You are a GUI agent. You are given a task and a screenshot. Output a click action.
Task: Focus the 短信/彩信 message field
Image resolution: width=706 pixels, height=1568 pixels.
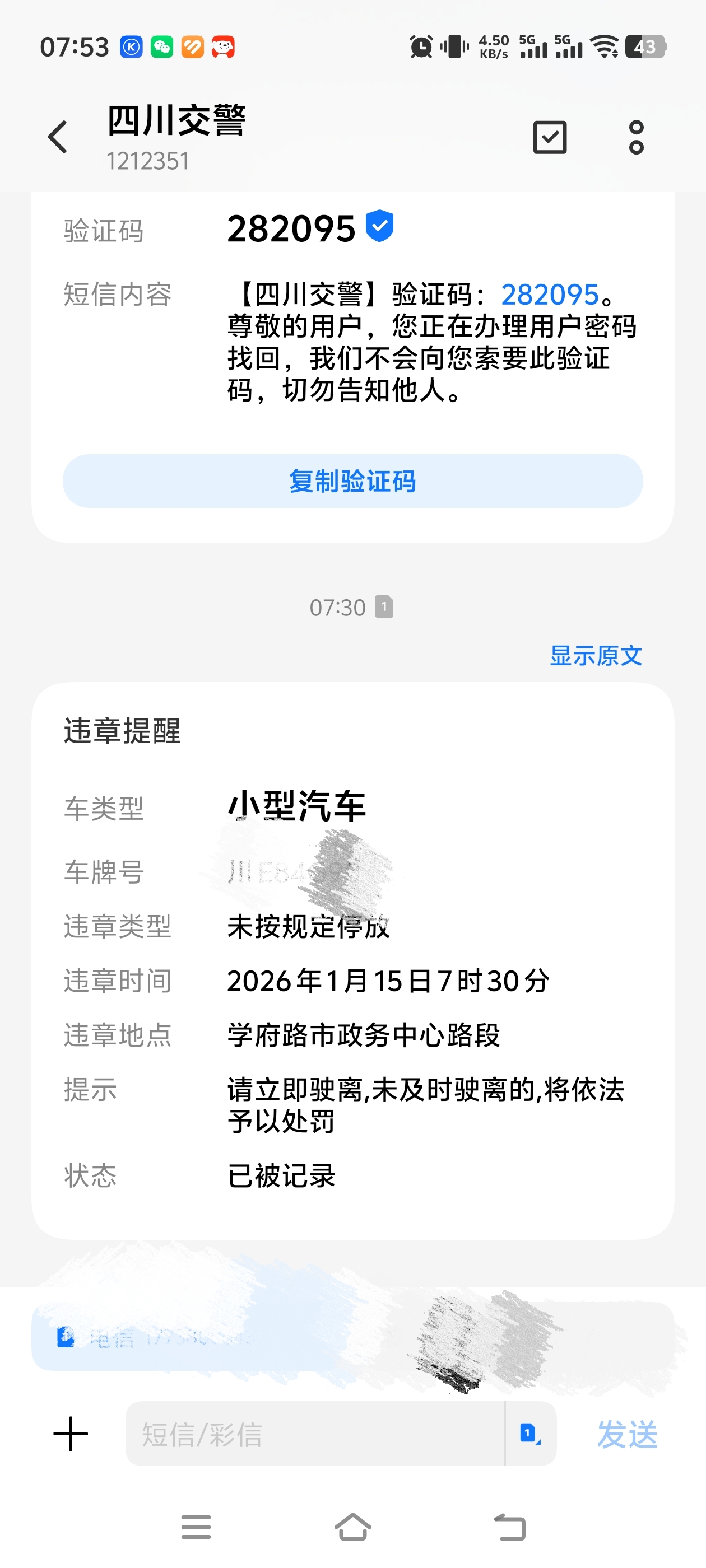[x=314, y=1434]
